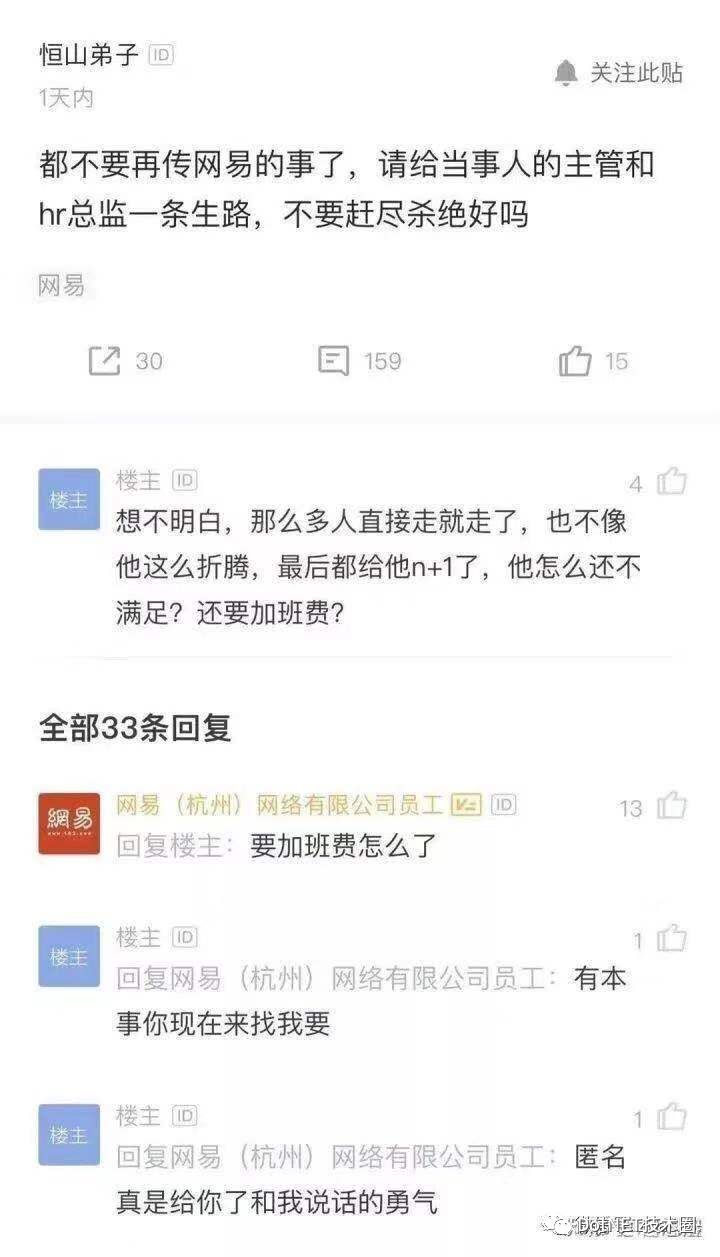Tap 关注此贴 bell to follow the post
Viewport: 720px width, 1257px height.
[567, 73]
